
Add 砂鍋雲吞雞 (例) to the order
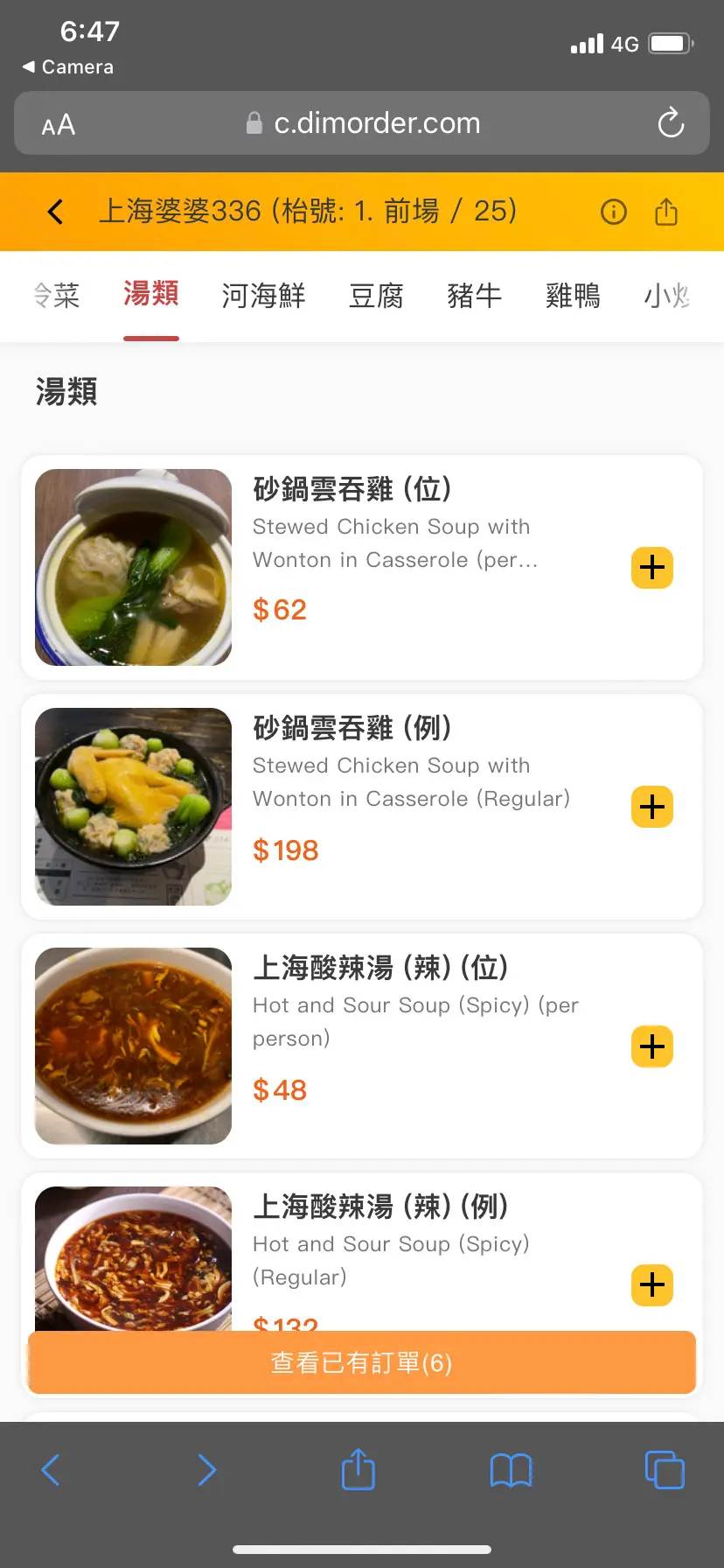[x=652, y=807]
